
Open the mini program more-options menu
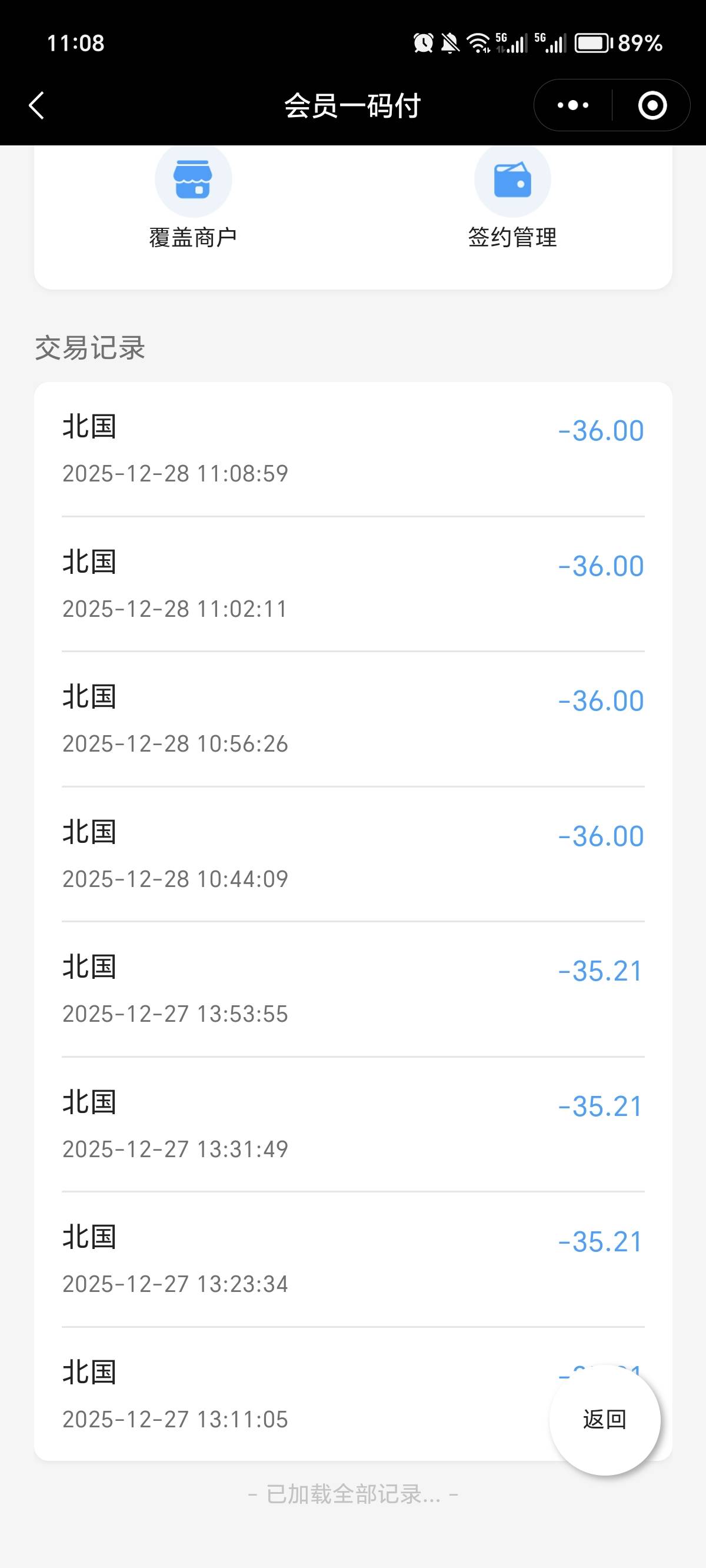click(x=572, y=105)
